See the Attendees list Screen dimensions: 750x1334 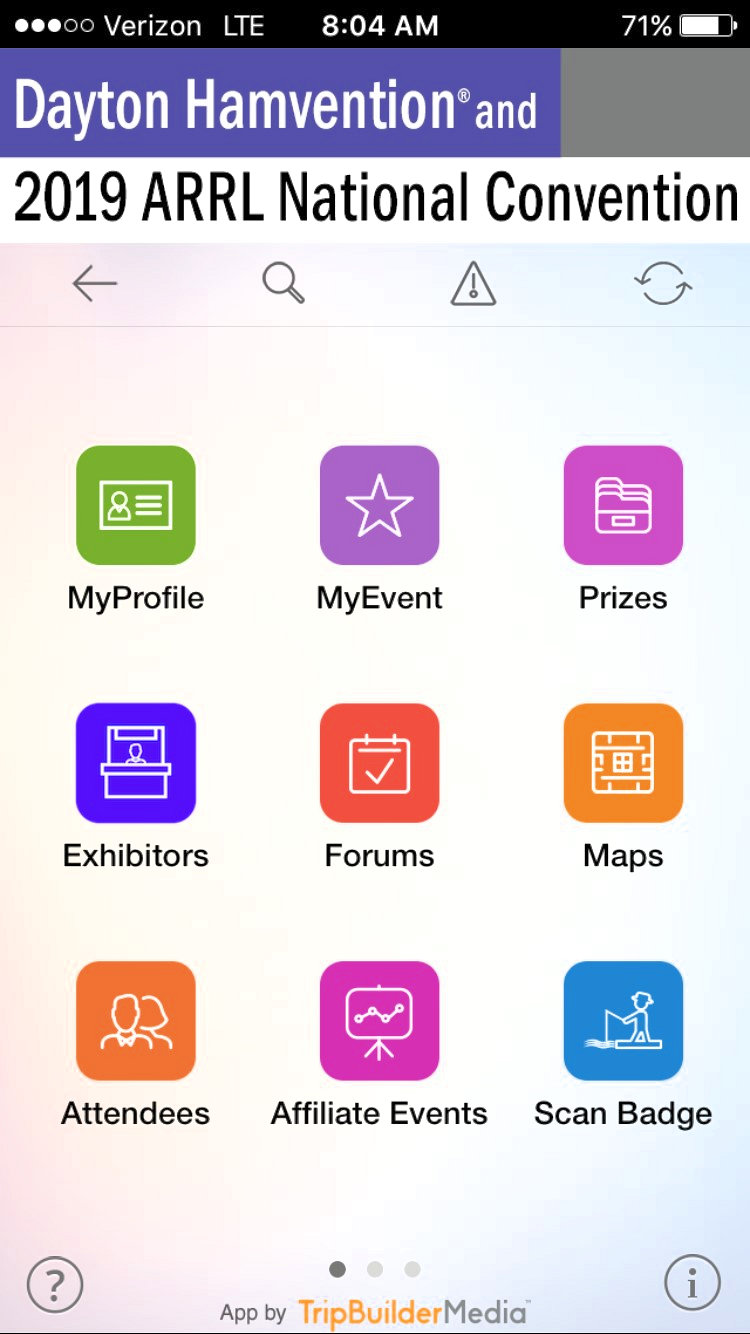136,1021
